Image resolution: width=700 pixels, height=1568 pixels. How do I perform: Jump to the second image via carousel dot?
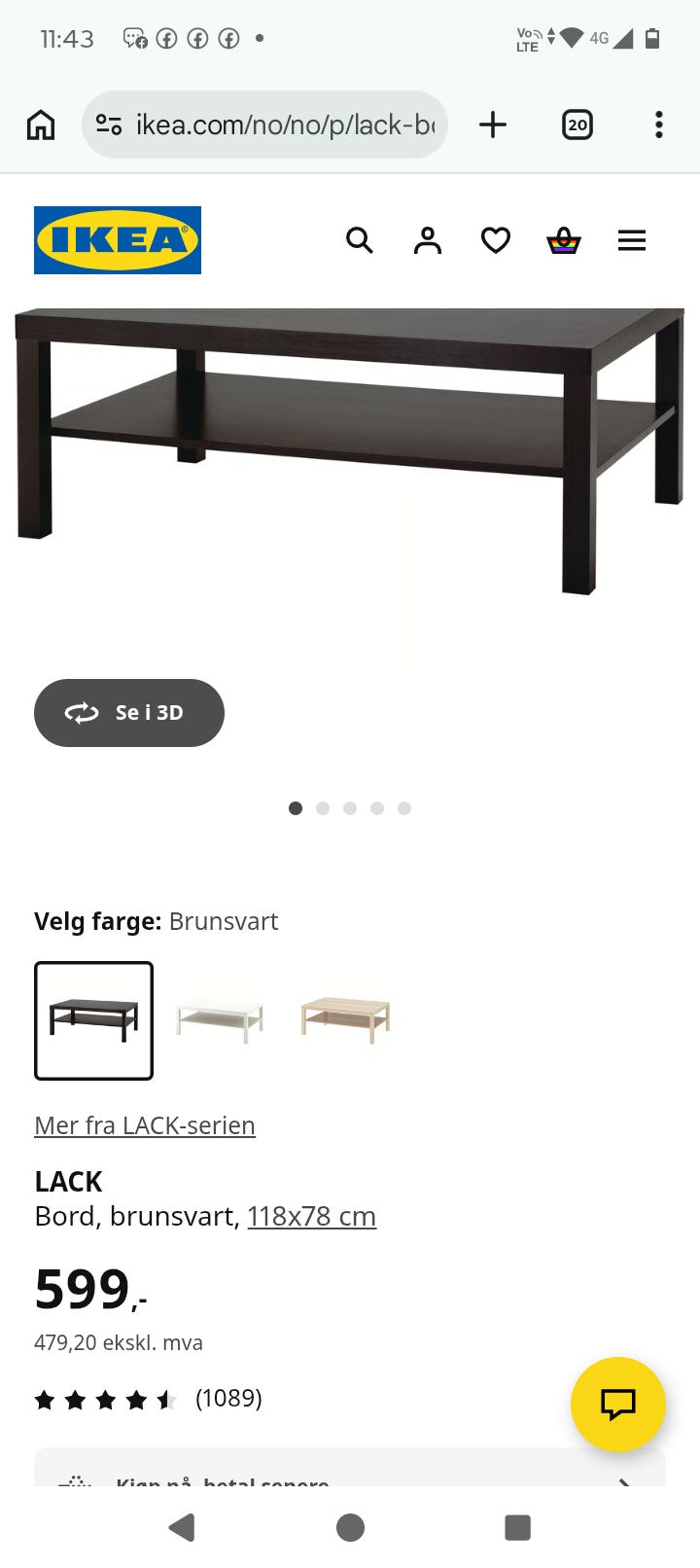(x=323, y=807)
